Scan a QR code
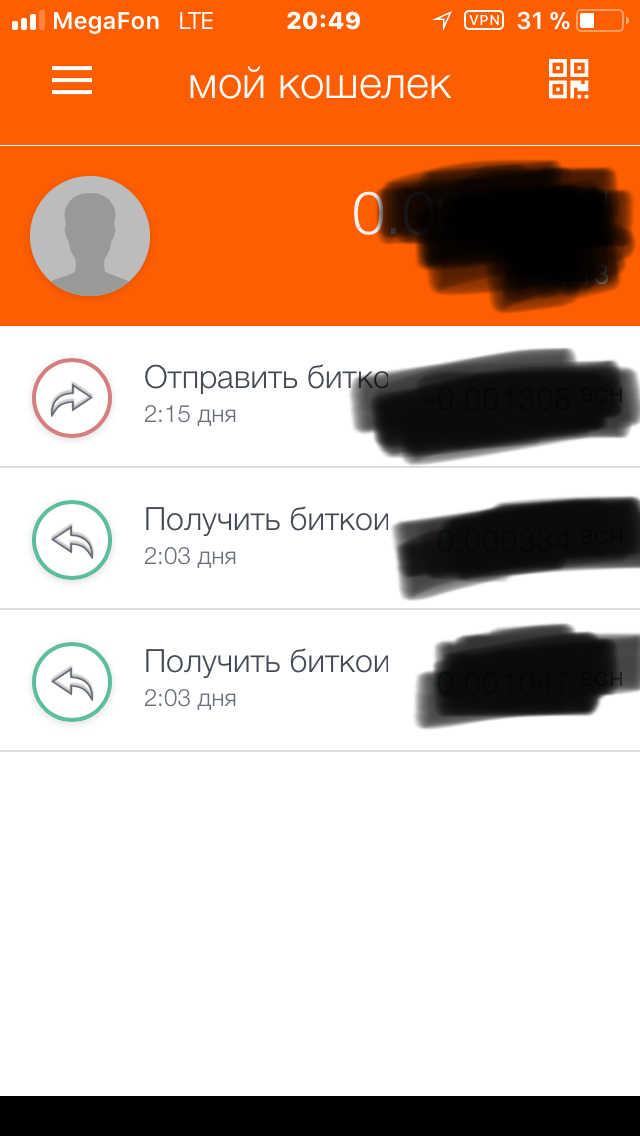The image size is (640, 1136). pos(568,80)
